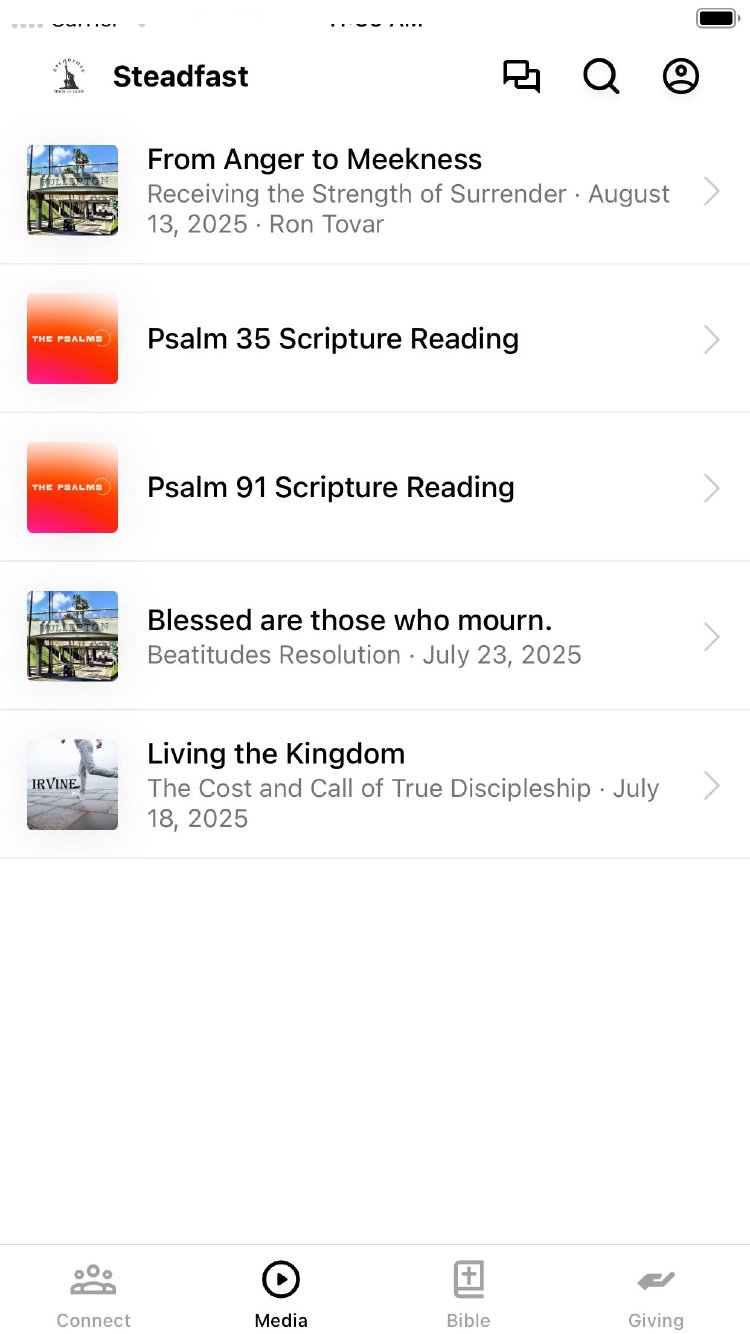
Task: Switch to the Connect tab
Action: [x=94, y=1295]
